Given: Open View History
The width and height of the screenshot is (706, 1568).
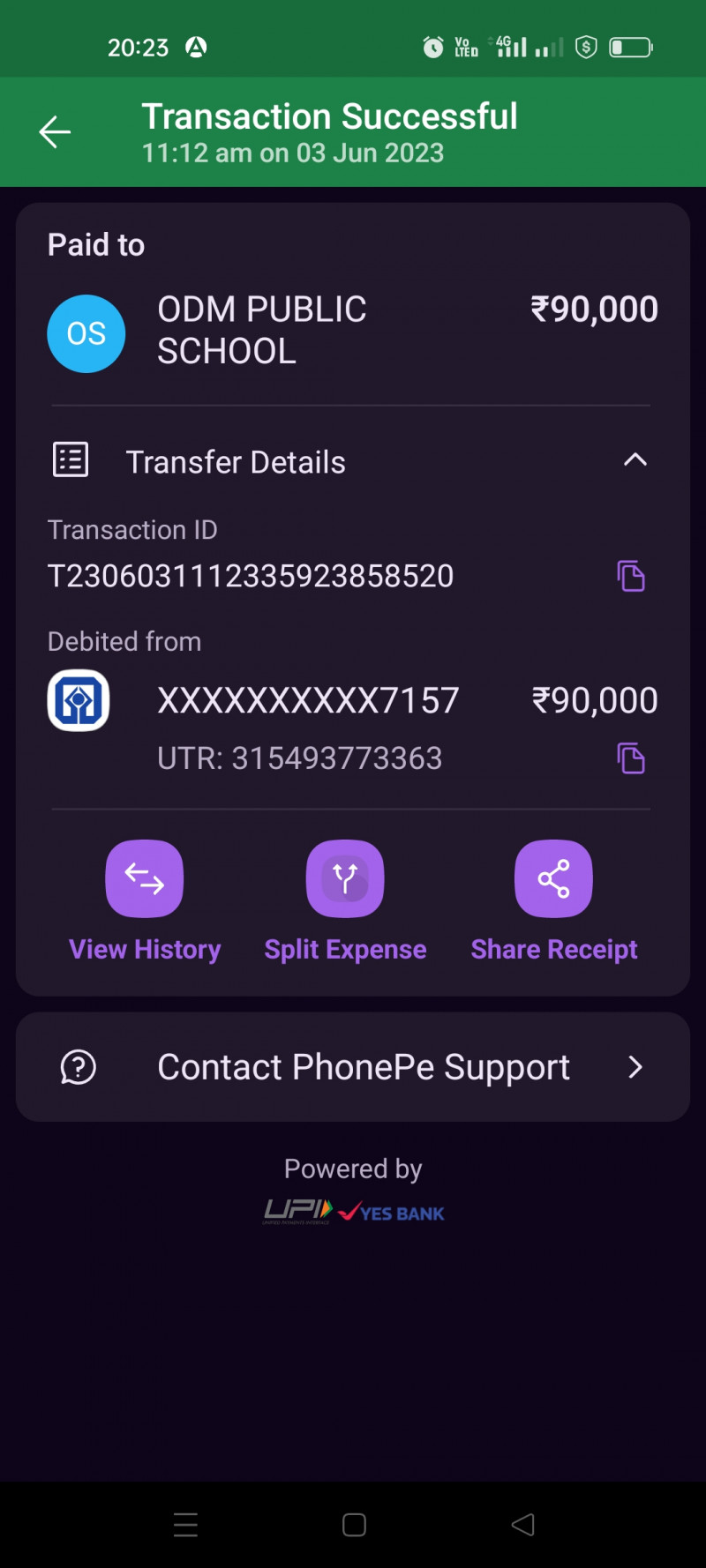Looking at the screenshot, I should pos(145,880).
